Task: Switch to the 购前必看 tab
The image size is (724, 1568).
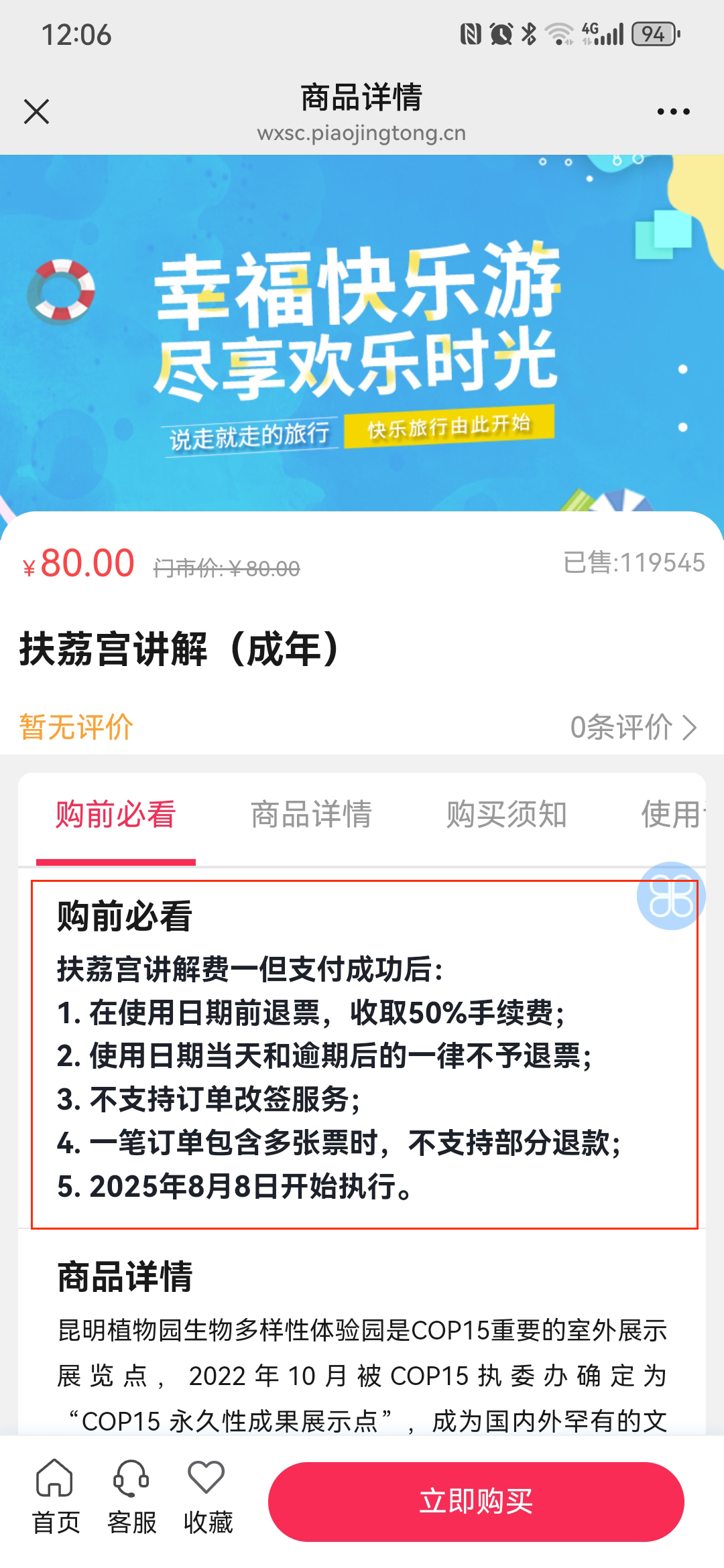Action: click(x=115, y=815)
